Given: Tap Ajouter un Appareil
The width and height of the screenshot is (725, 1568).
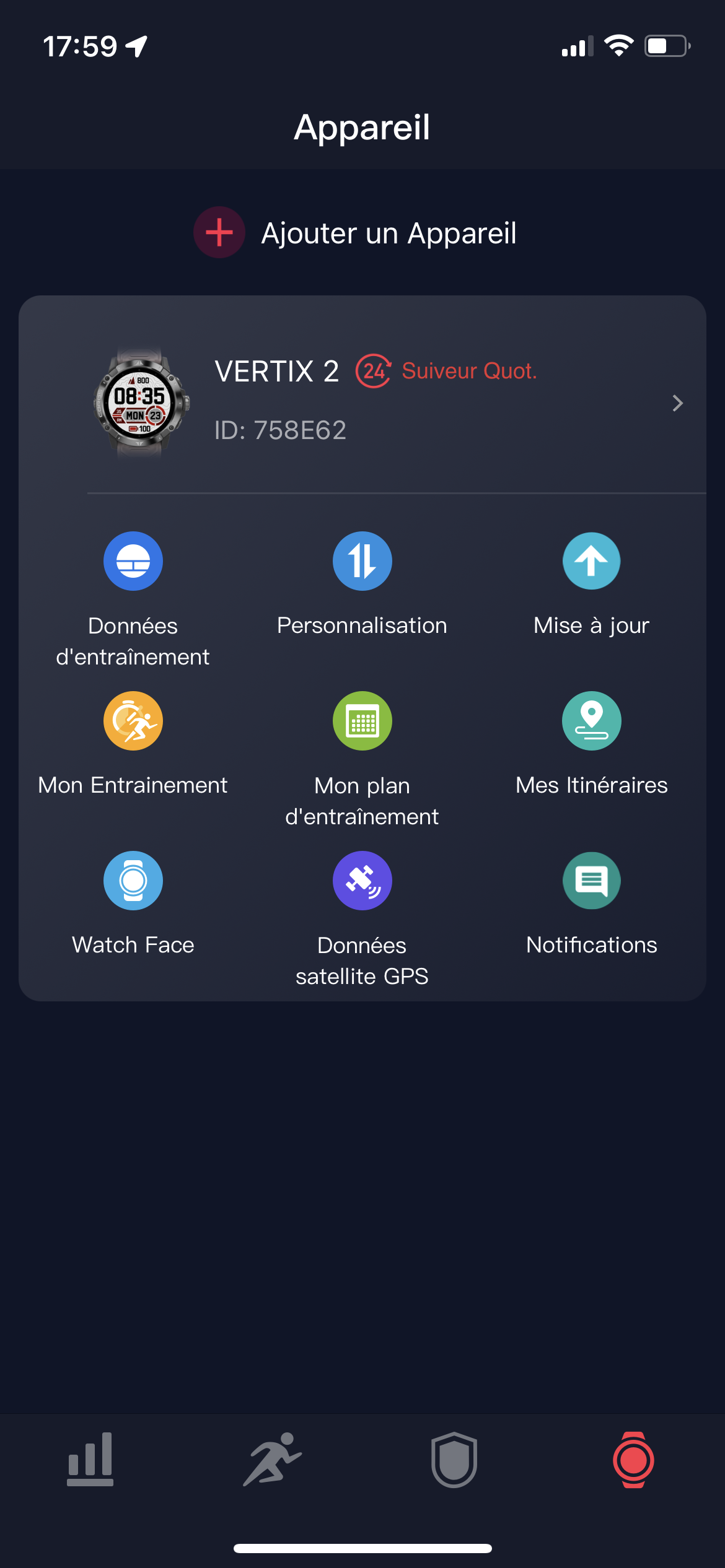Looking at the screenshot, I should point(356,233).
